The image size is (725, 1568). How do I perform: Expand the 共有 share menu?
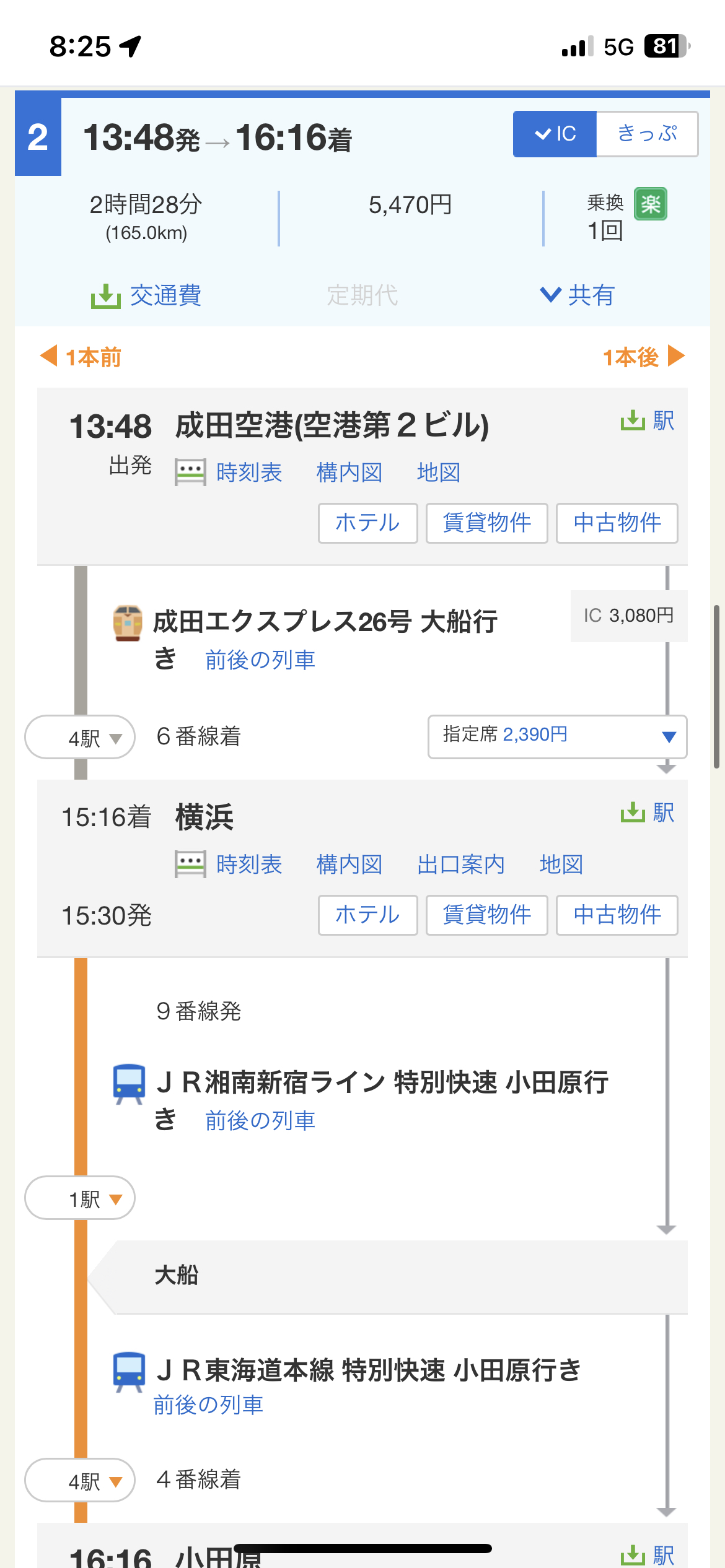[577, 295]
